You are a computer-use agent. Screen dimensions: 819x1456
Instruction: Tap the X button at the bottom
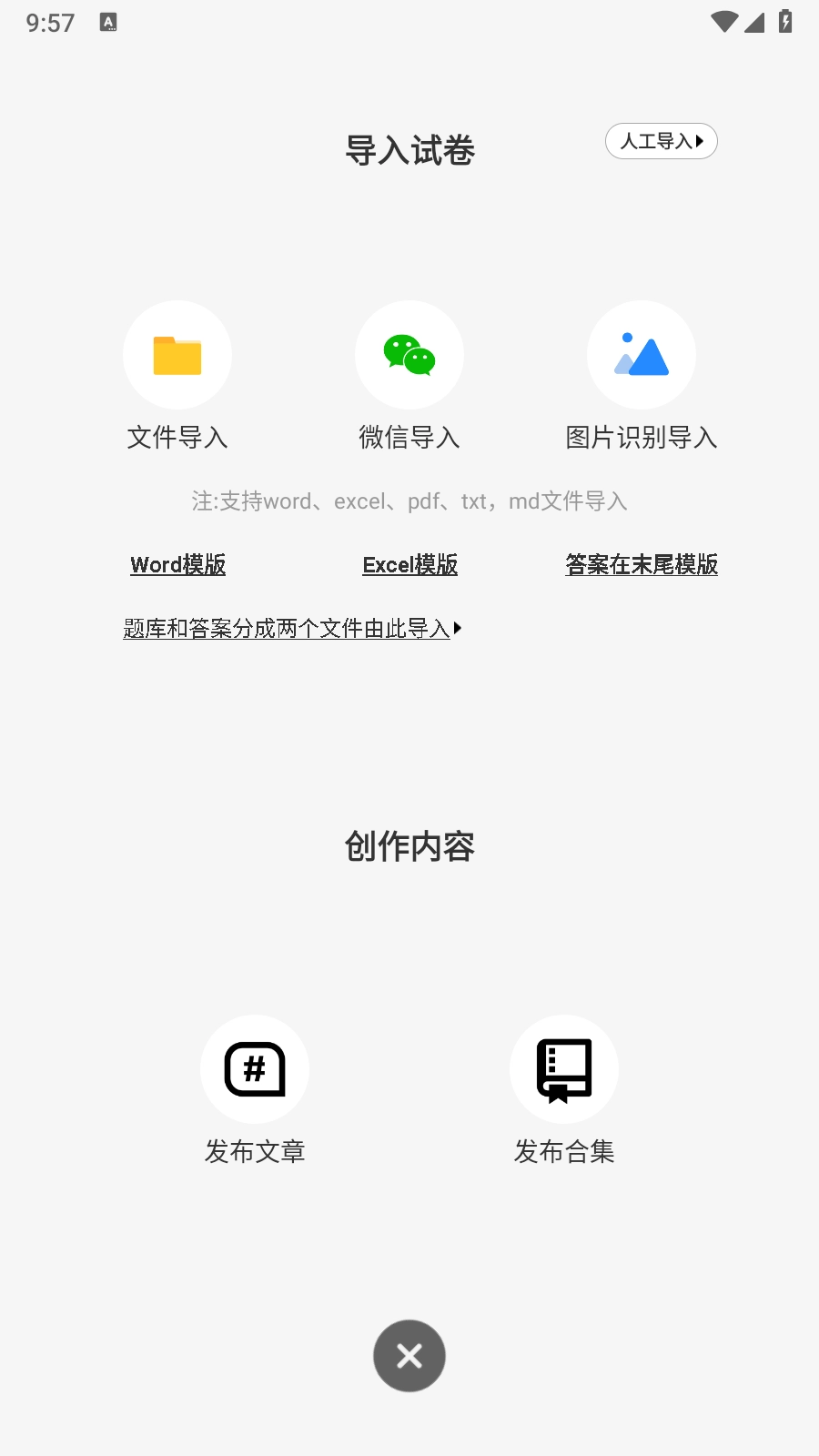409,1356
